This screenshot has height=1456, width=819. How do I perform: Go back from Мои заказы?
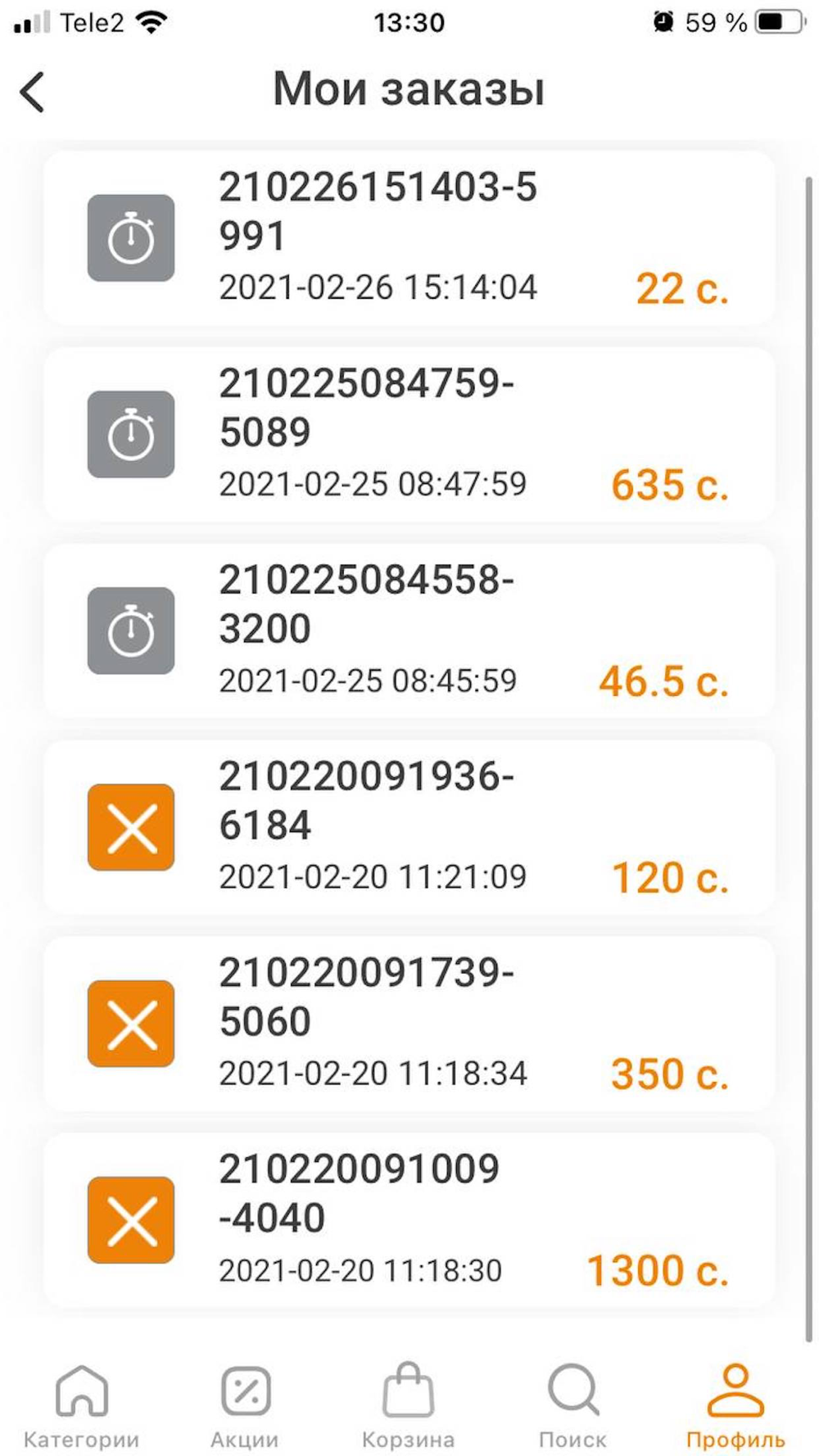(x=33, y=92)
